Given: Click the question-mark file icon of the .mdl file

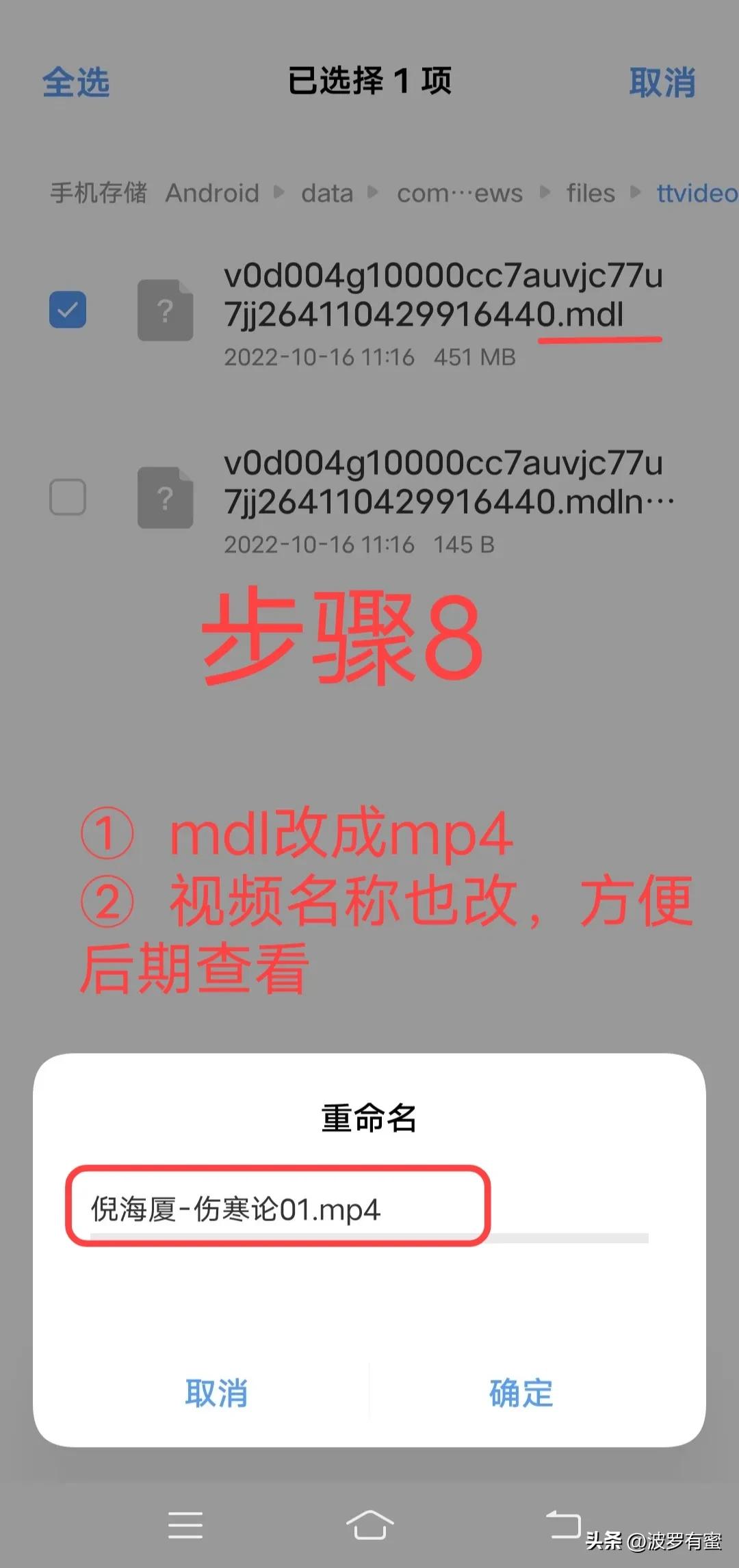Looking at the screenshot, I should pyautogui.click(x=164, y=311).
